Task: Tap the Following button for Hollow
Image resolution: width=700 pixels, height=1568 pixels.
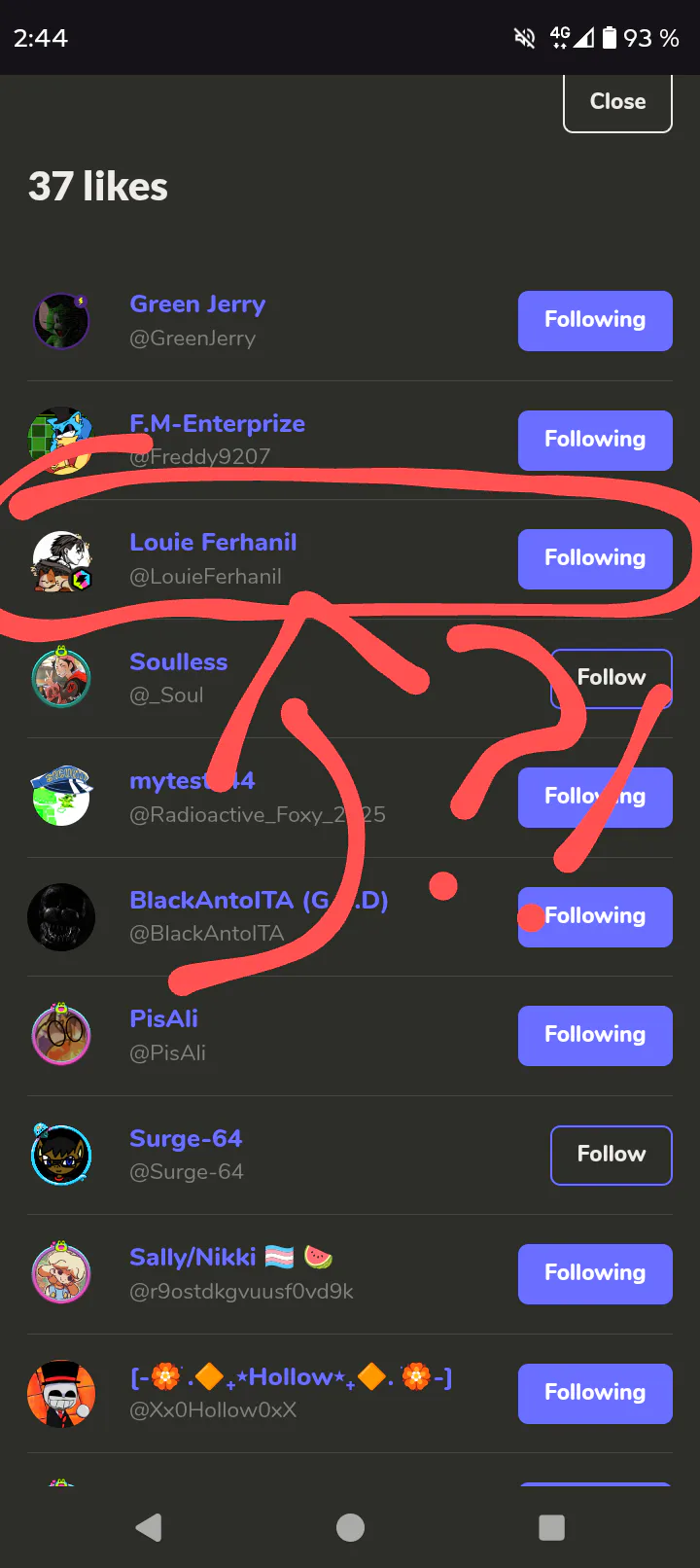Action: [595, 1393]
